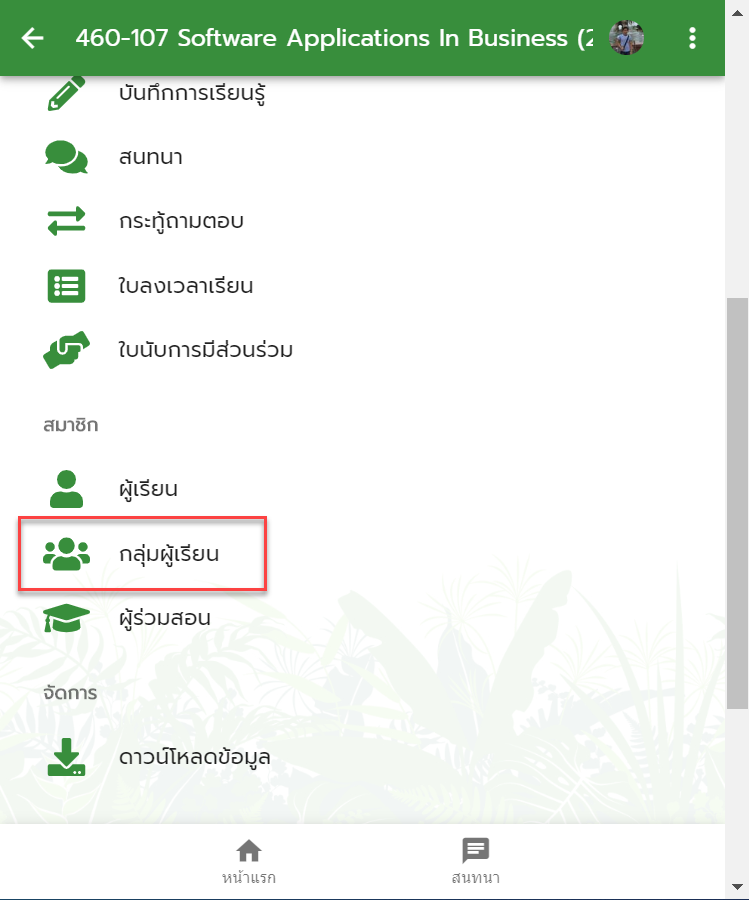
Task: Open กระทู้ถามตอบ Q&A board
Action: click(x=180, y=222)
